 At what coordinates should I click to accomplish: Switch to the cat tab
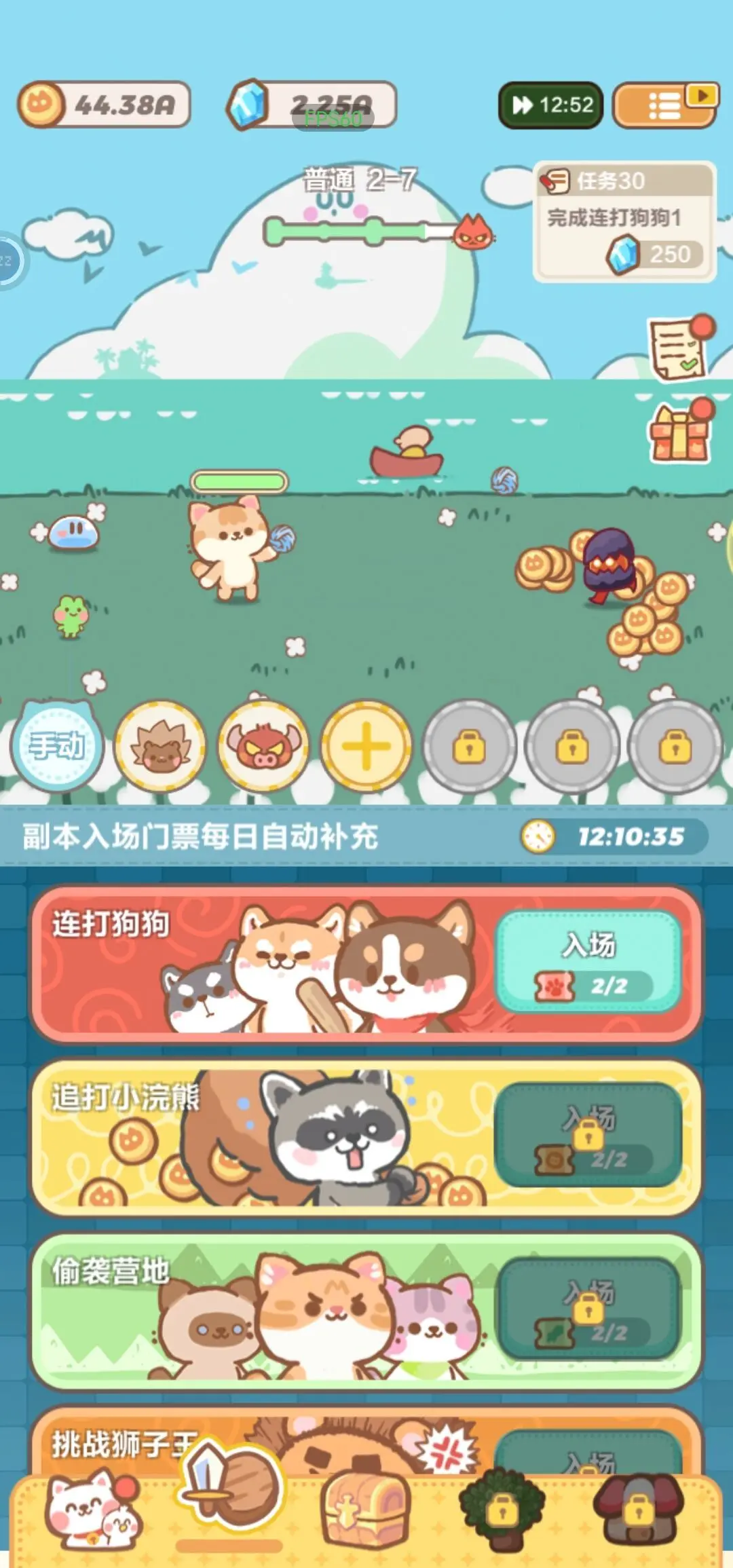(92, 1510)
